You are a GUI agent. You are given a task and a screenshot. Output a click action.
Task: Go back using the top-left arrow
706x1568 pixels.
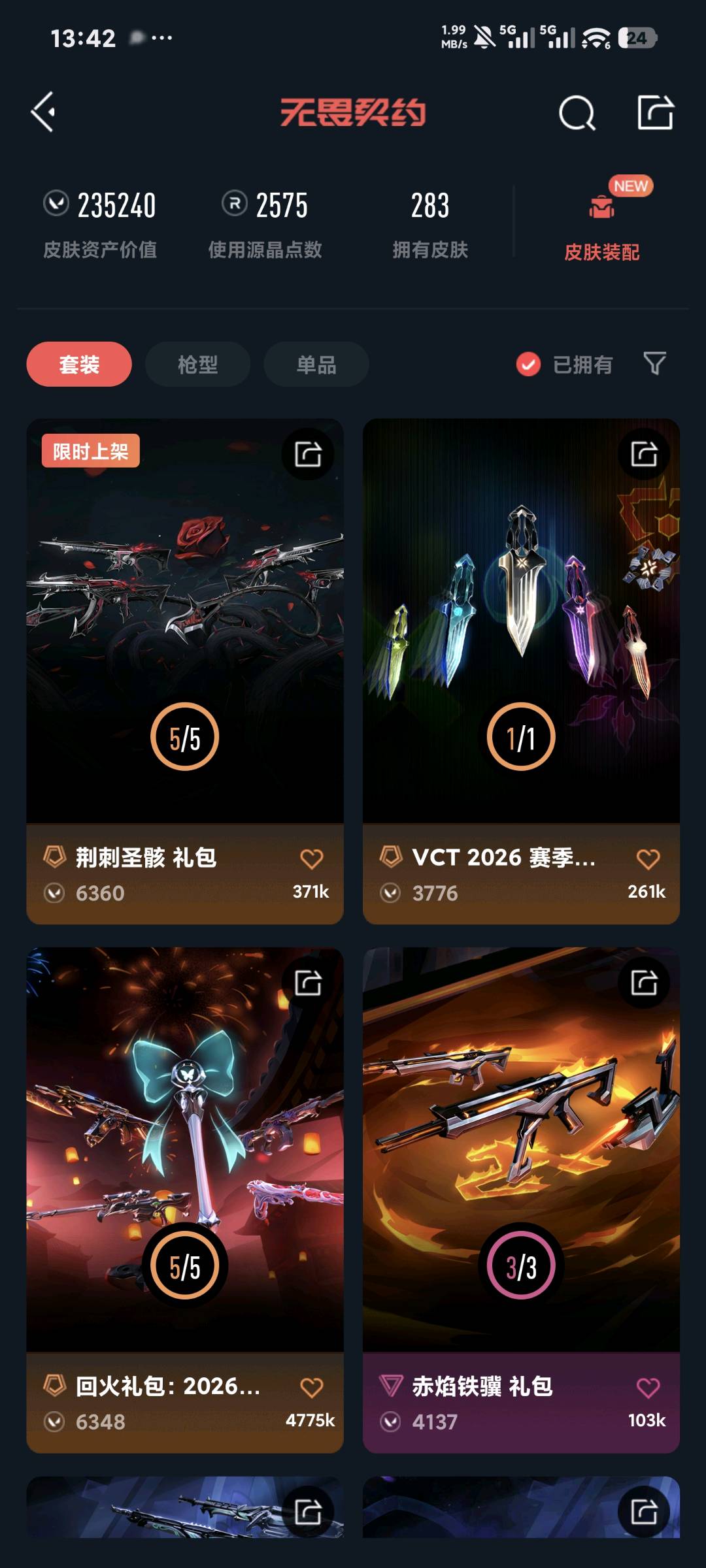coord(43,112)
